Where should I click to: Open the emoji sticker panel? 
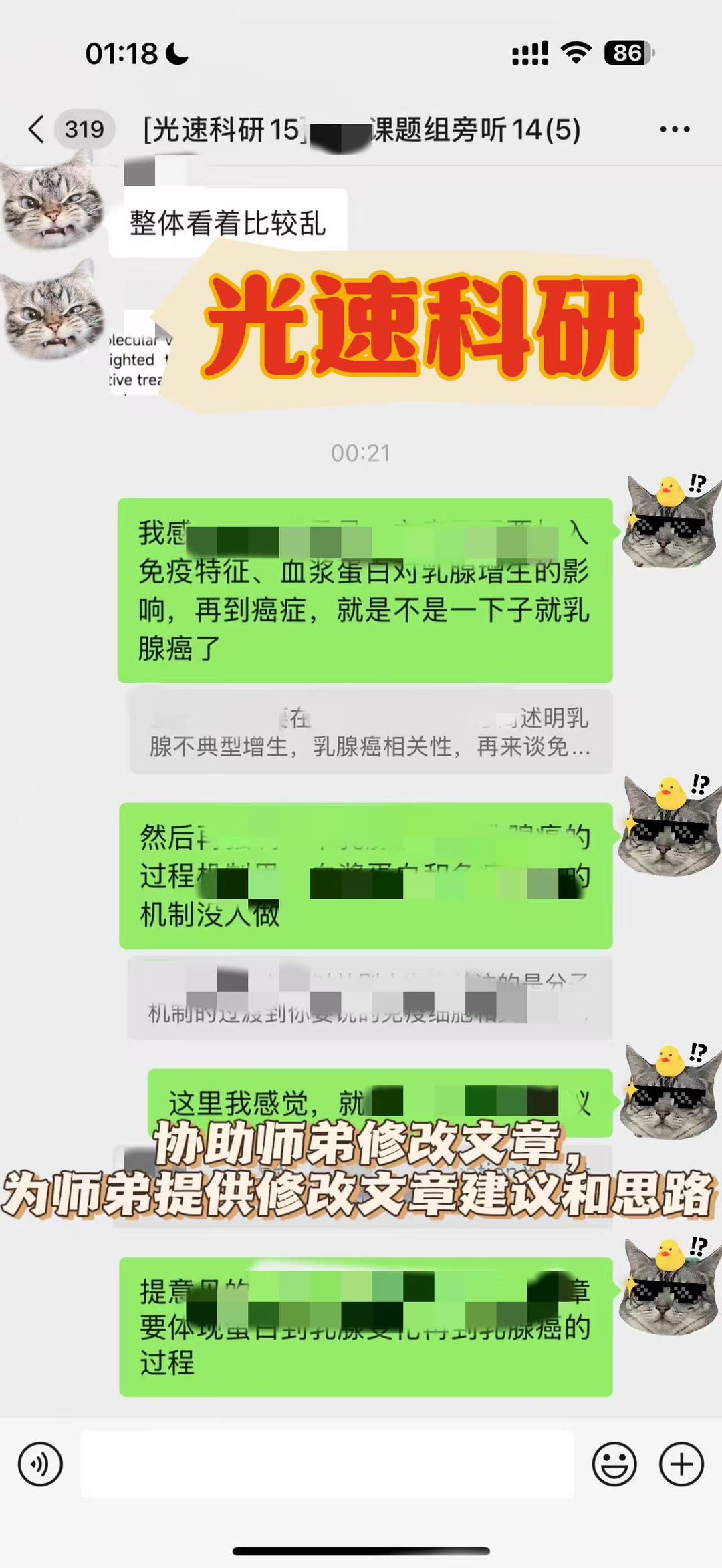point(614,1464)
